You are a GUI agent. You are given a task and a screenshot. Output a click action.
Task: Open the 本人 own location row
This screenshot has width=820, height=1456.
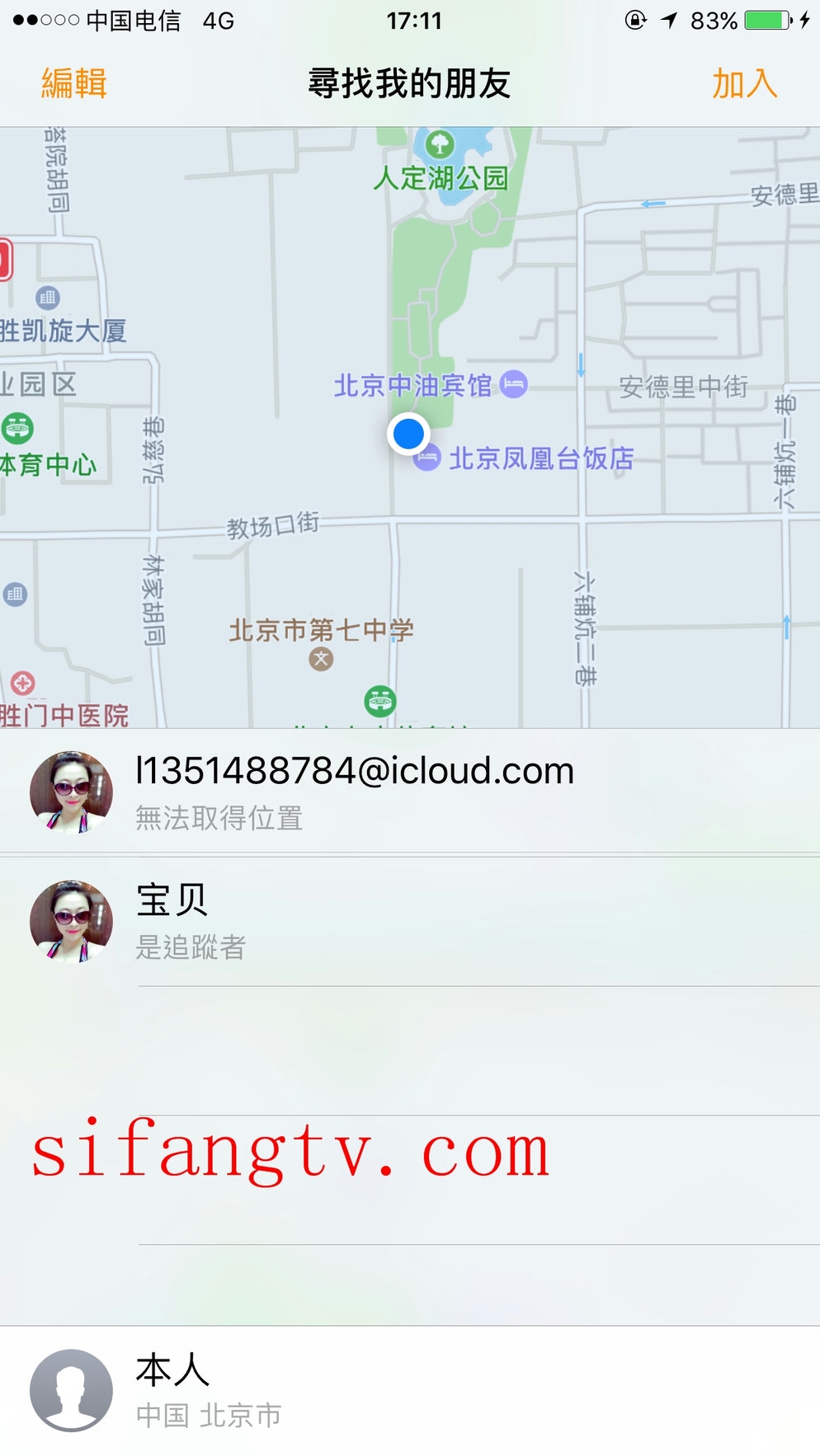[409, 1390]
